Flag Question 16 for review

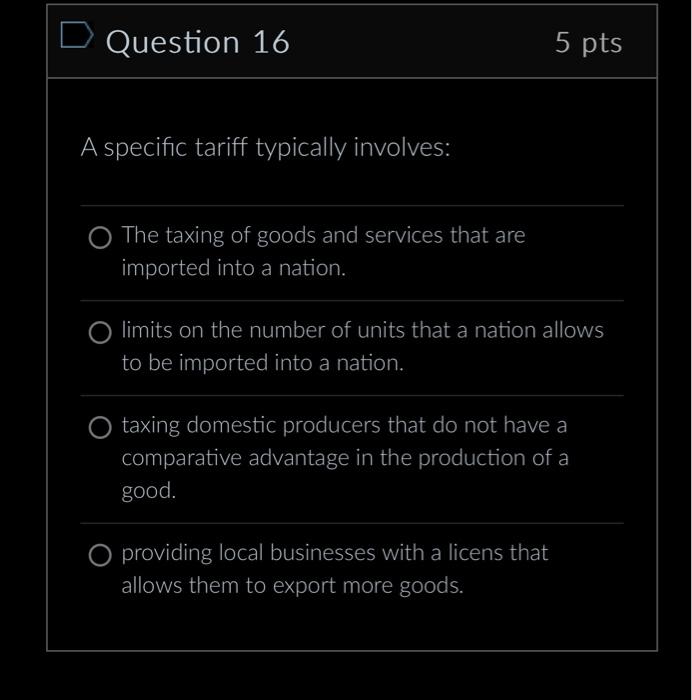(x=75, y=38)
